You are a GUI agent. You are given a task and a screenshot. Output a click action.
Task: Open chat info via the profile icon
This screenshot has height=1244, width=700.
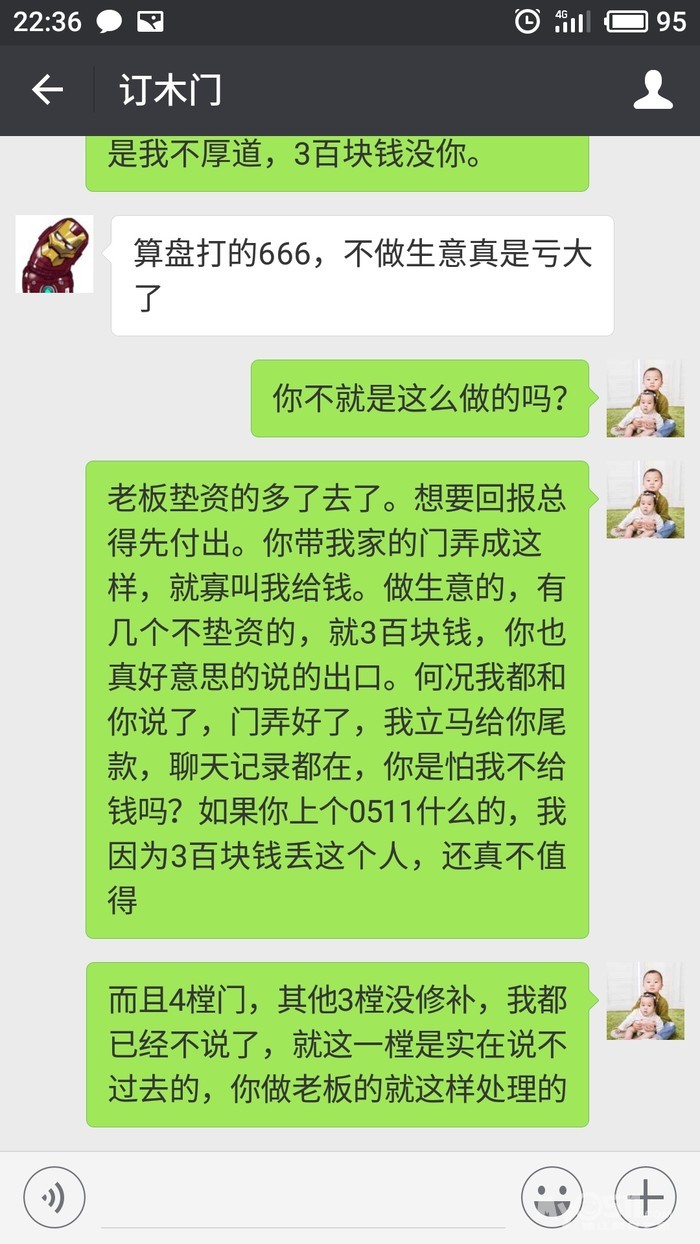[x=653, y=90]
